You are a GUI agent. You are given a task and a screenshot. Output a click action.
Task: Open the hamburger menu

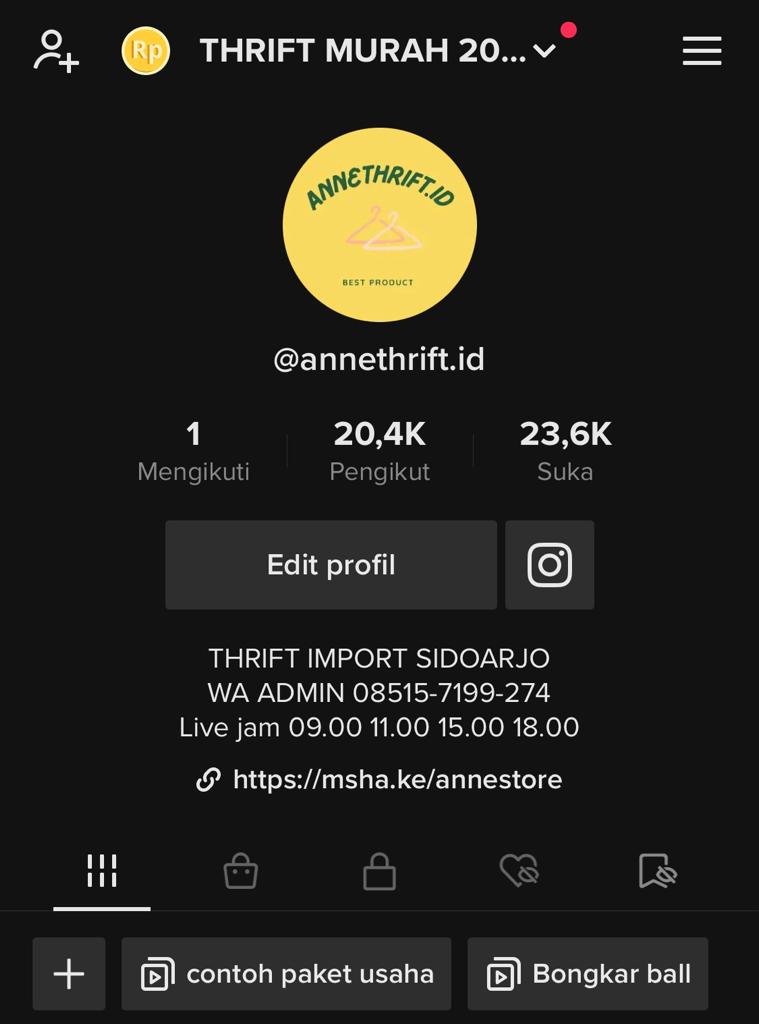[702, 51]
